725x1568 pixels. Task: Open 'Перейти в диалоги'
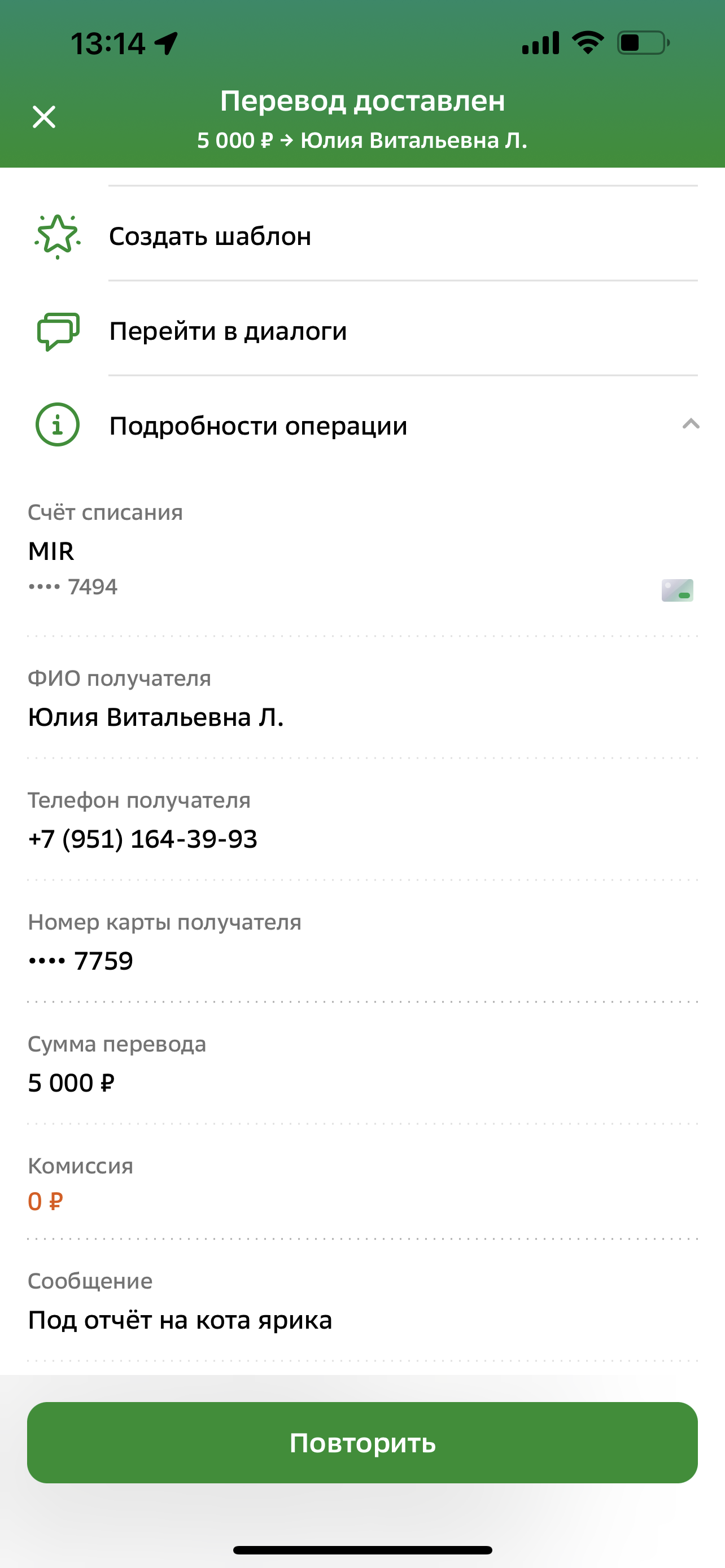pyautogui.click(x=363, y=331)
